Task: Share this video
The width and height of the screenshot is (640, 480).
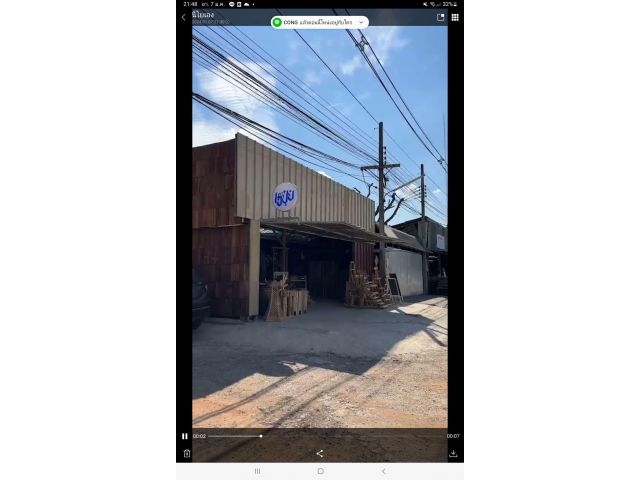Action: [x=320, y=454]
